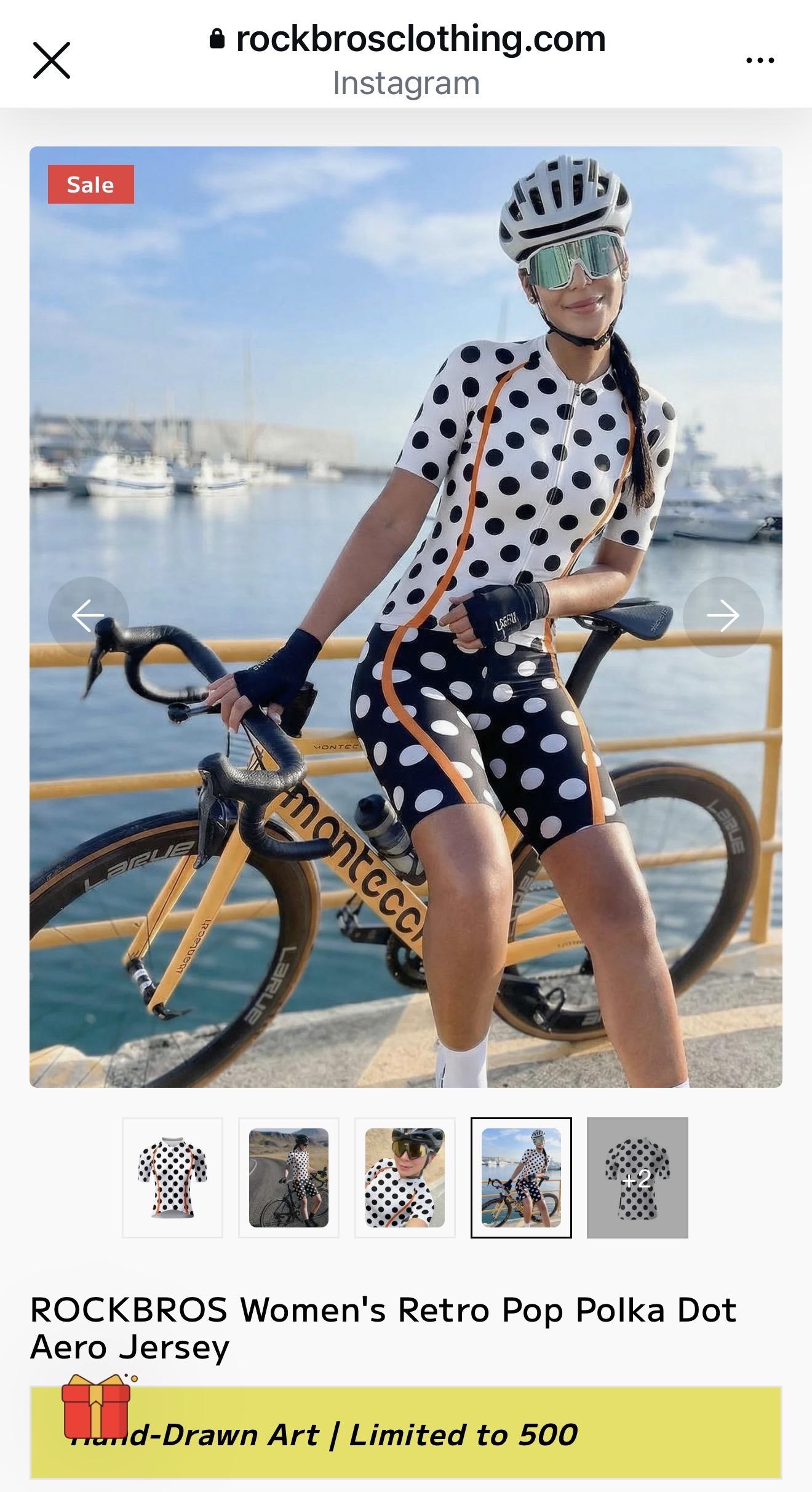The image size is (812, 1492).
Task: Open the +2 more images thumbnail
Action: click(x=637, y=1178)
